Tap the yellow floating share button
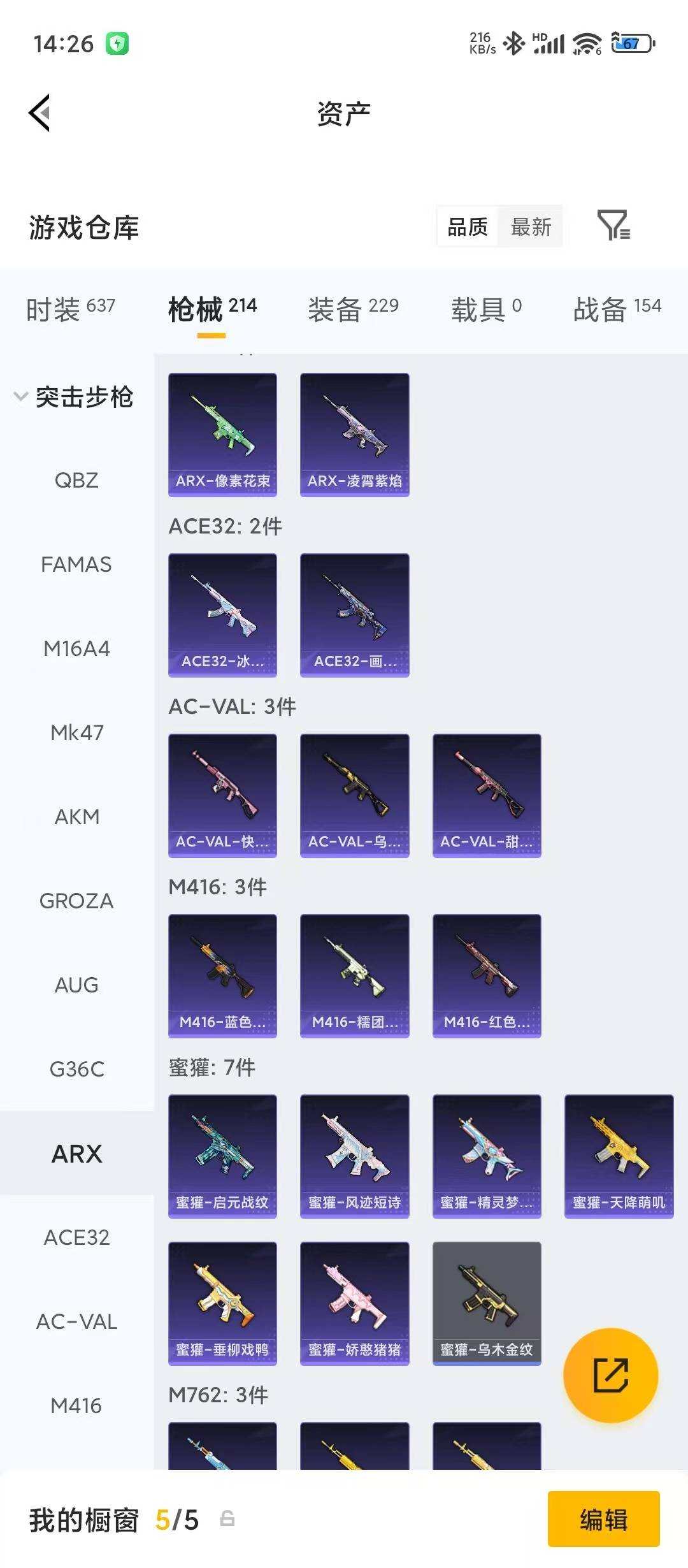 point(610,1375)
